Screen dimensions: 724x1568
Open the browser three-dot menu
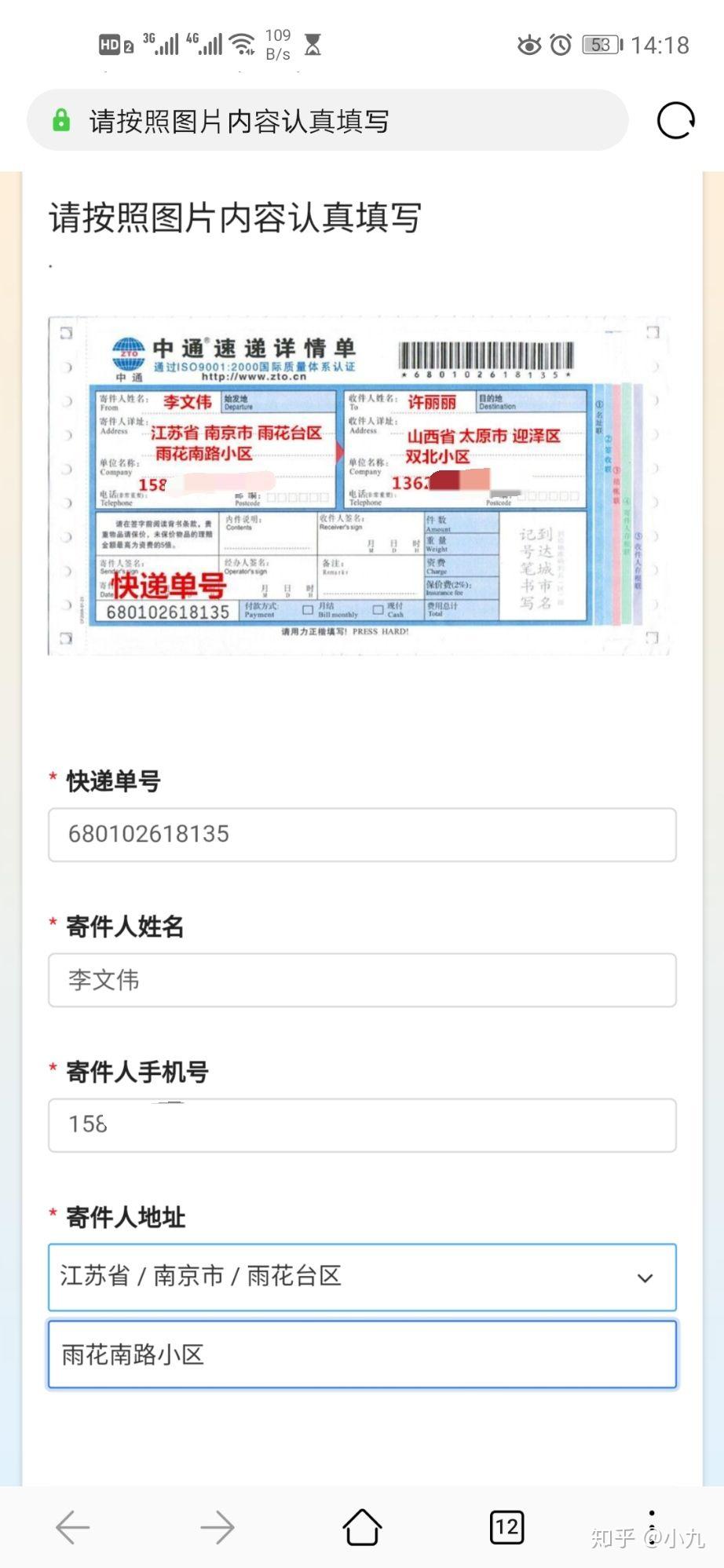pos(651,1527)
